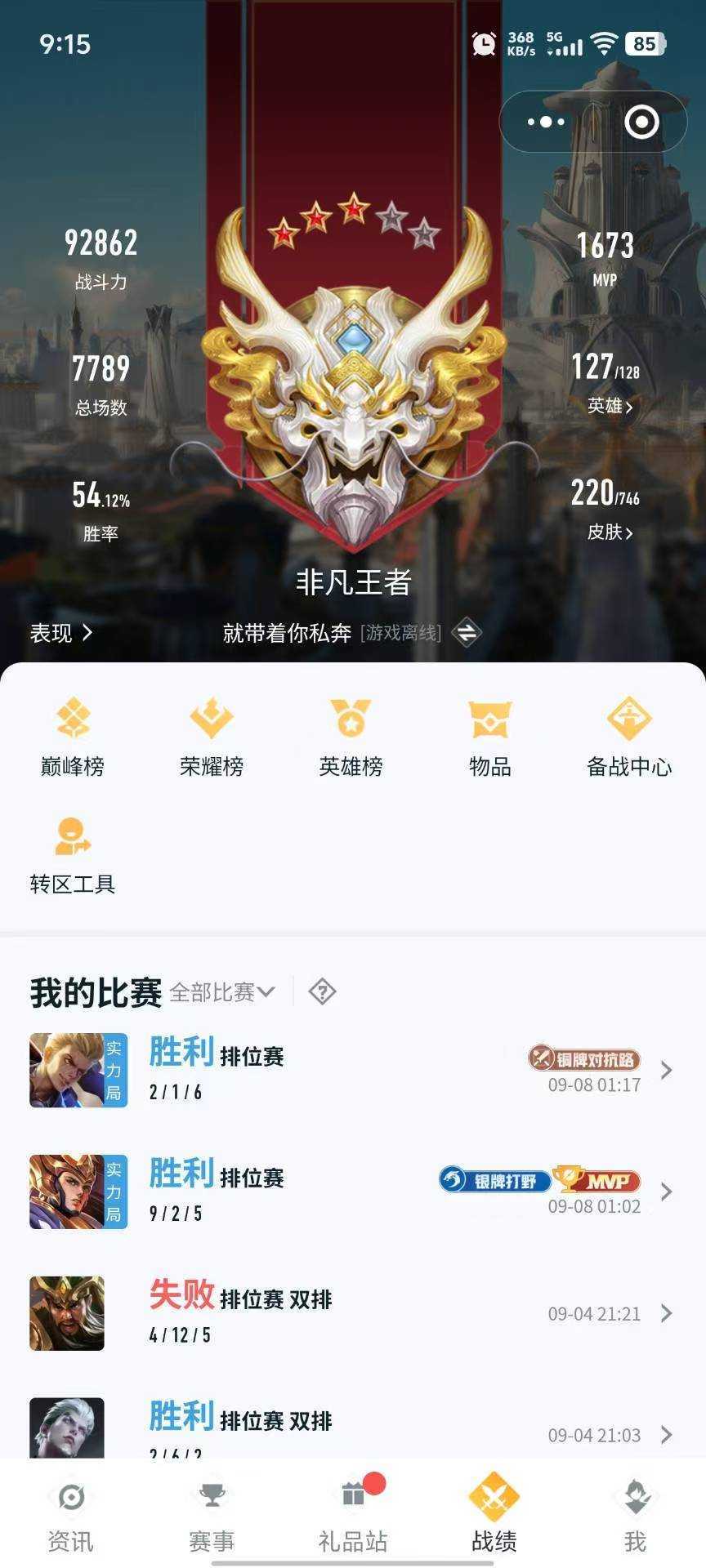Expand the 全部比赛 match filter dropdown

click(222, 992)
